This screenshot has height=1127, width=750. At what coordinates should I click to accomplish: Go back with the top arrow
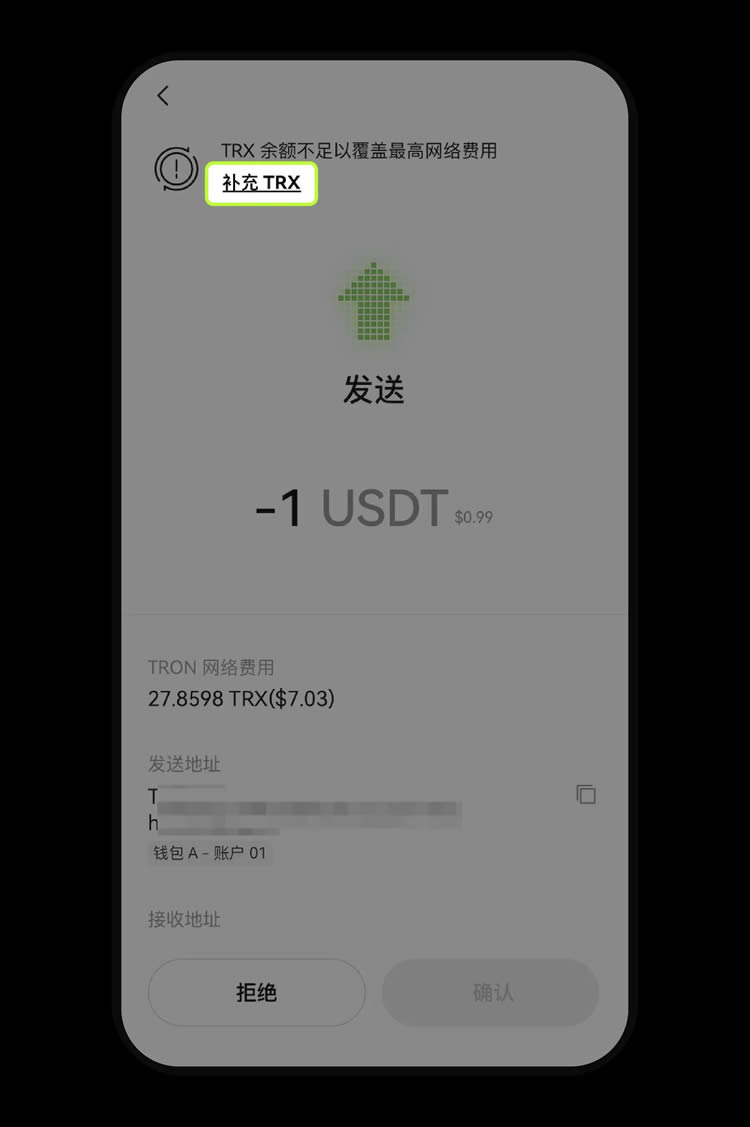pyautogui.click(x=163, y=96)
